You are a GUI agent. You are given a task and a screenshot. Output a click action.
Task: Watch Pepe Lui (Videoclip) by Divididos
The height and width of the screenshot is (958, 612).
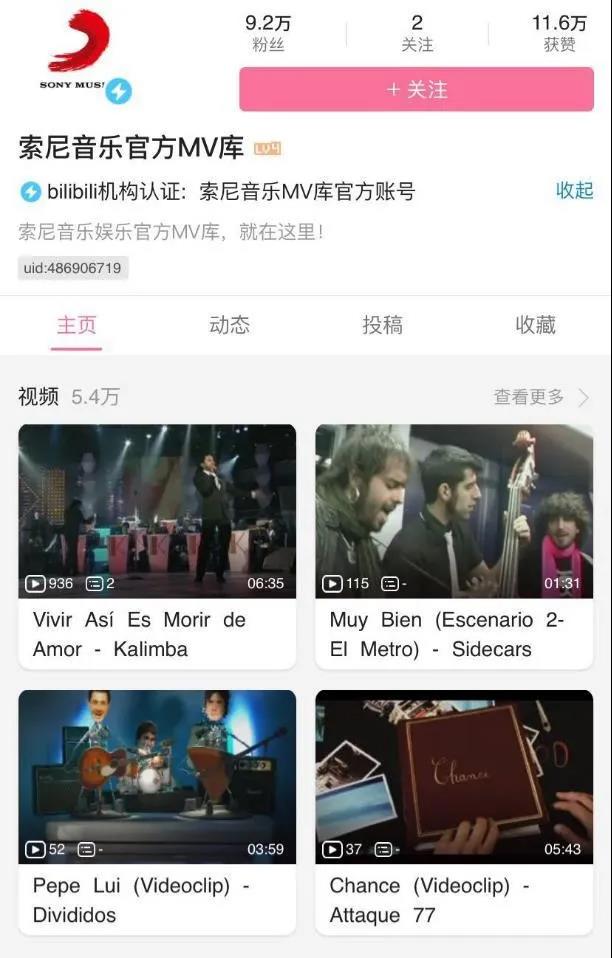point(157,777)
